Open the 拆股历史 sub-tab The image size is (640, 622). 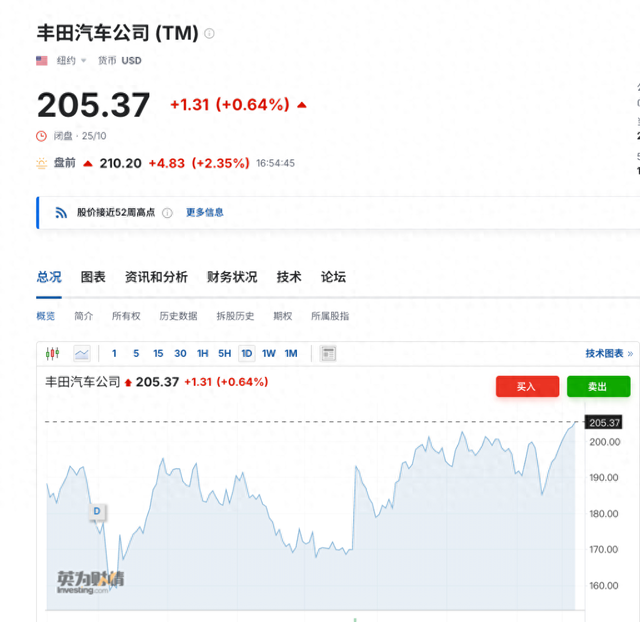pyautogui.click(x=235, y=316)
